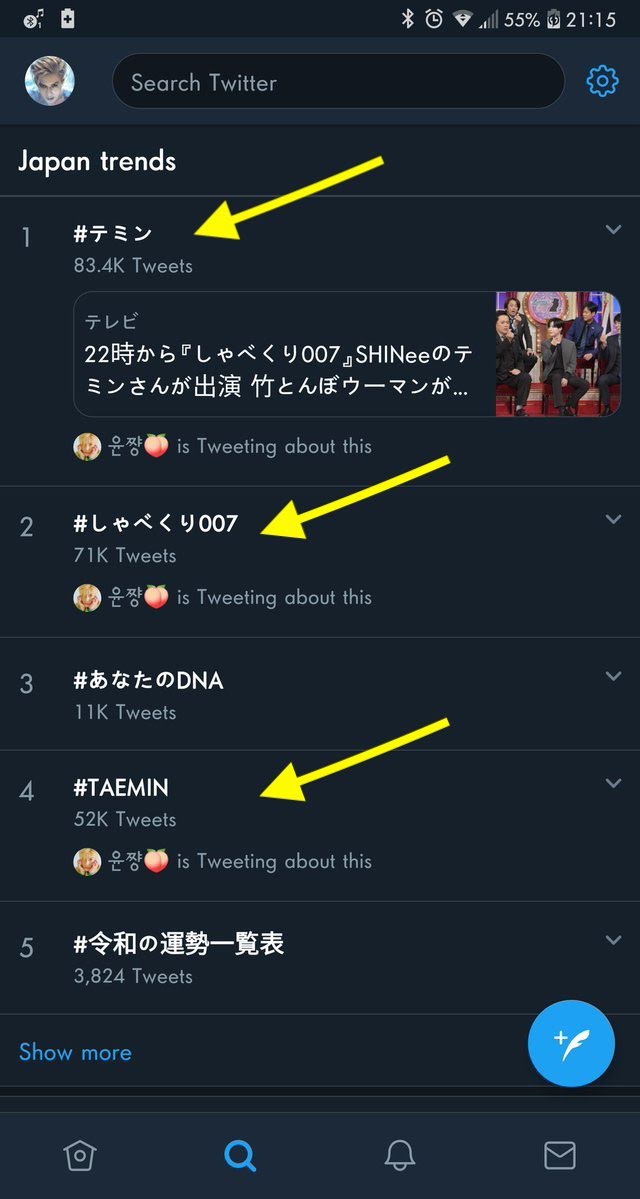Switch to the Messages tab
Image resolution: width=640 pixels, height=1199 pixels.
click(560, 1156)
